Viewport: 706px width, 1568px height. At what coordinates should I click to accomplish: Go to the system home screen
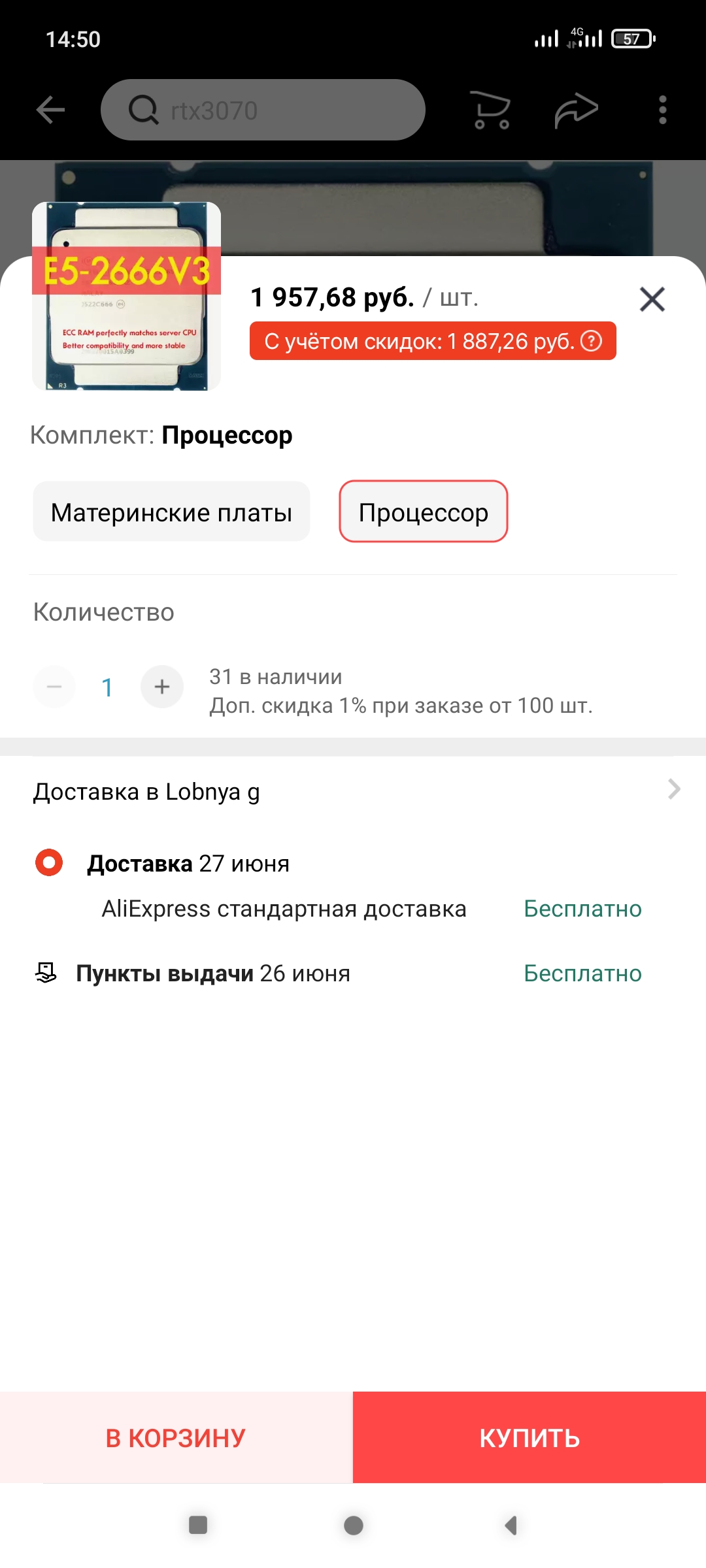point(353,1526)
